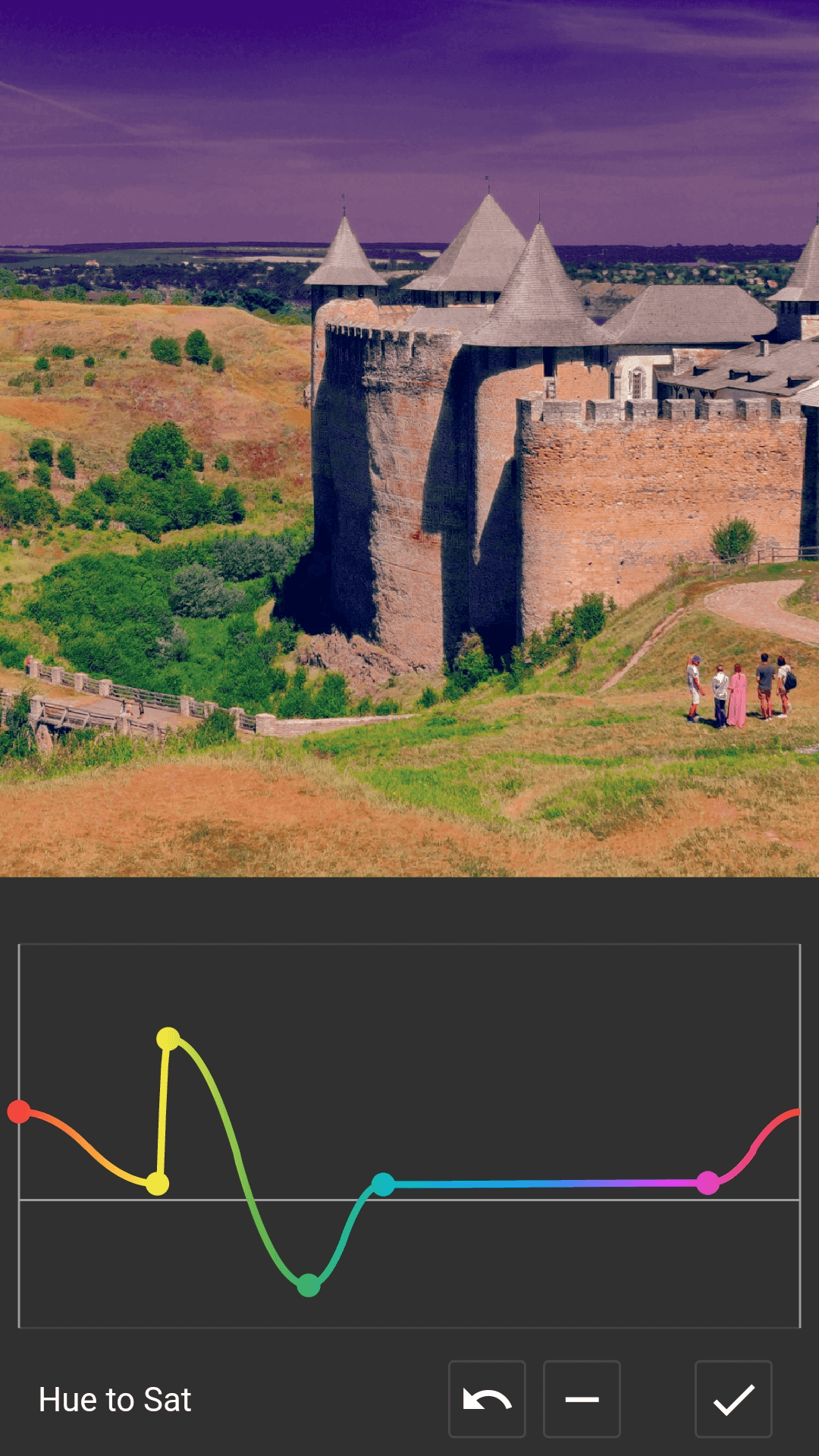Select the red curve control point
This screenshot has width=819, height=1456.
pos(19,1112)
